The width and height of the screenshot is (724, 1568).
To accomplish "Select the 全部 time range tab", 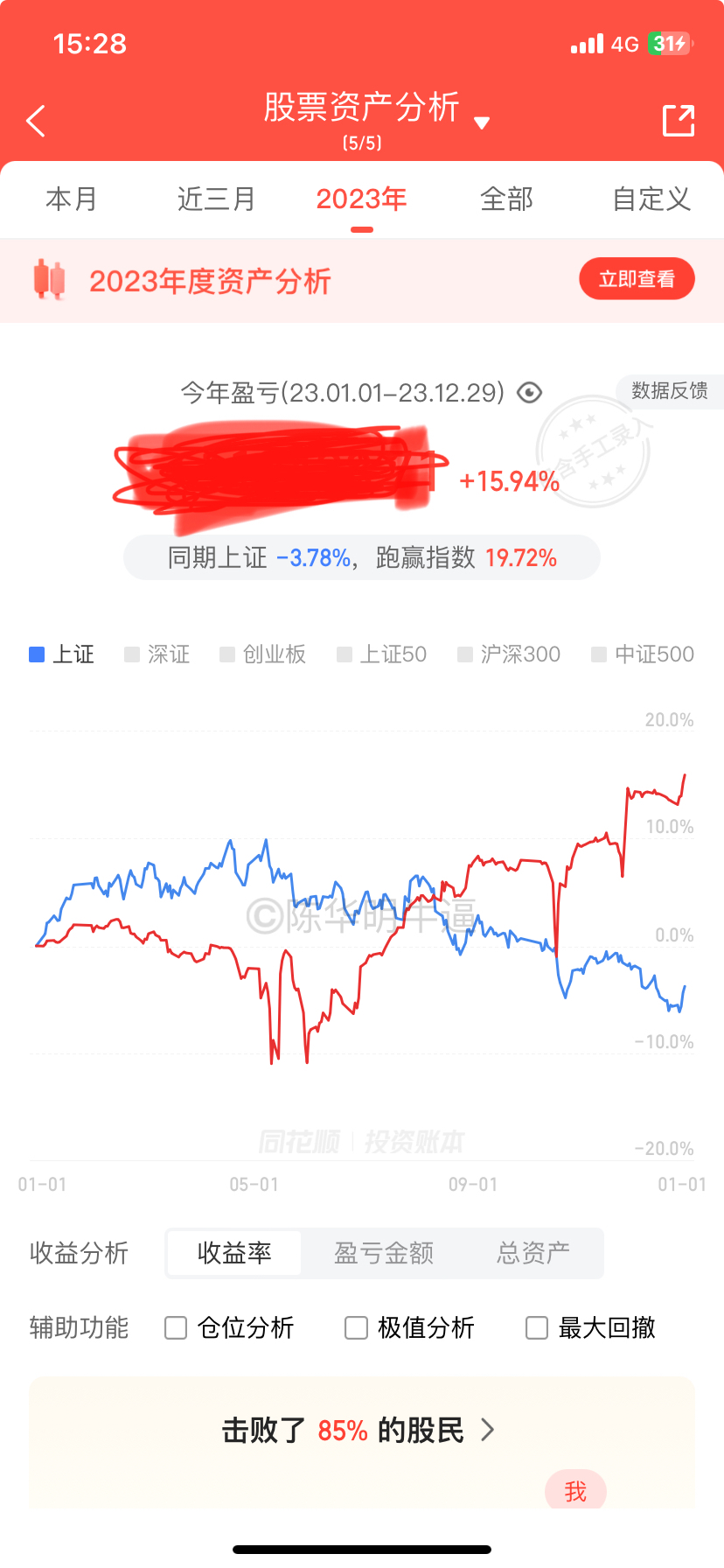I will coord(506,199).
